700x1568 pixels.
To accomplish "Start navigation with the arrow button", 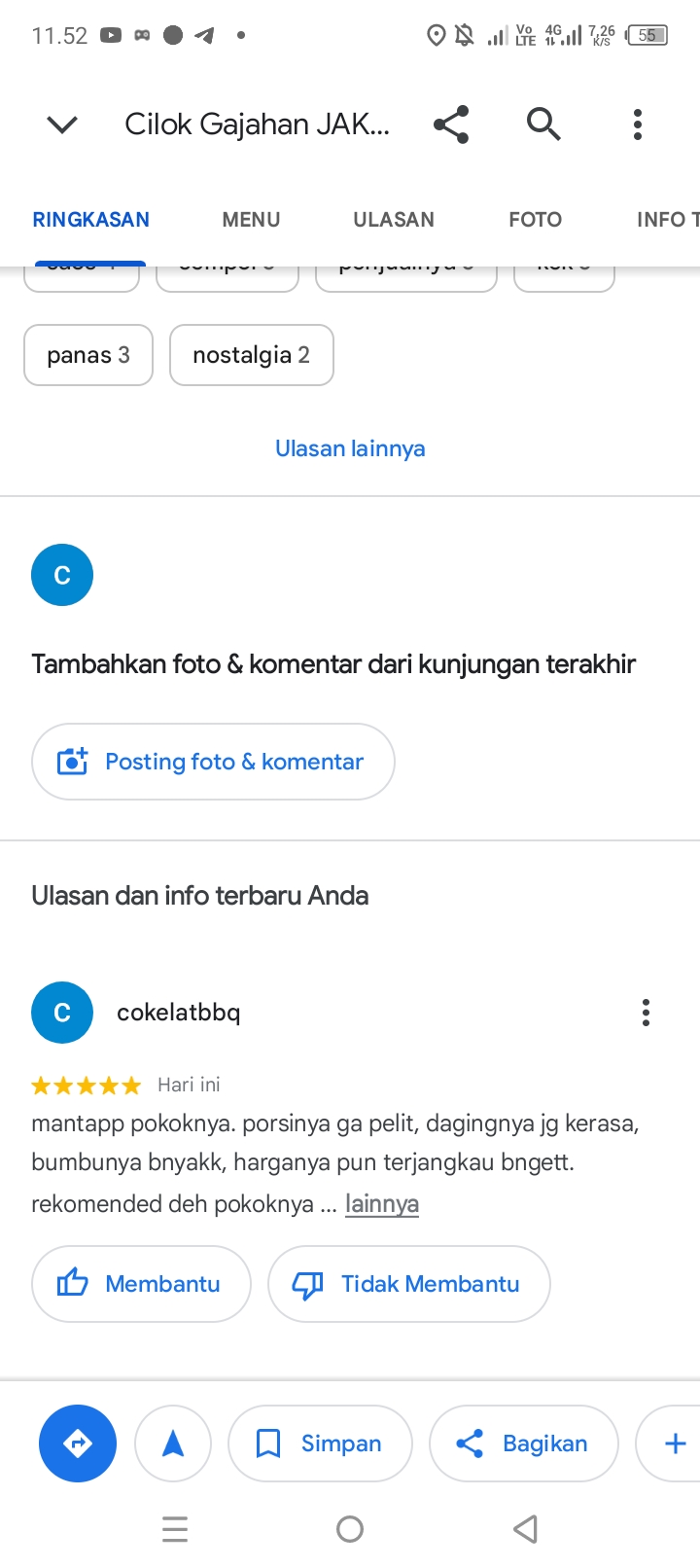I will tap(173, 1443).
